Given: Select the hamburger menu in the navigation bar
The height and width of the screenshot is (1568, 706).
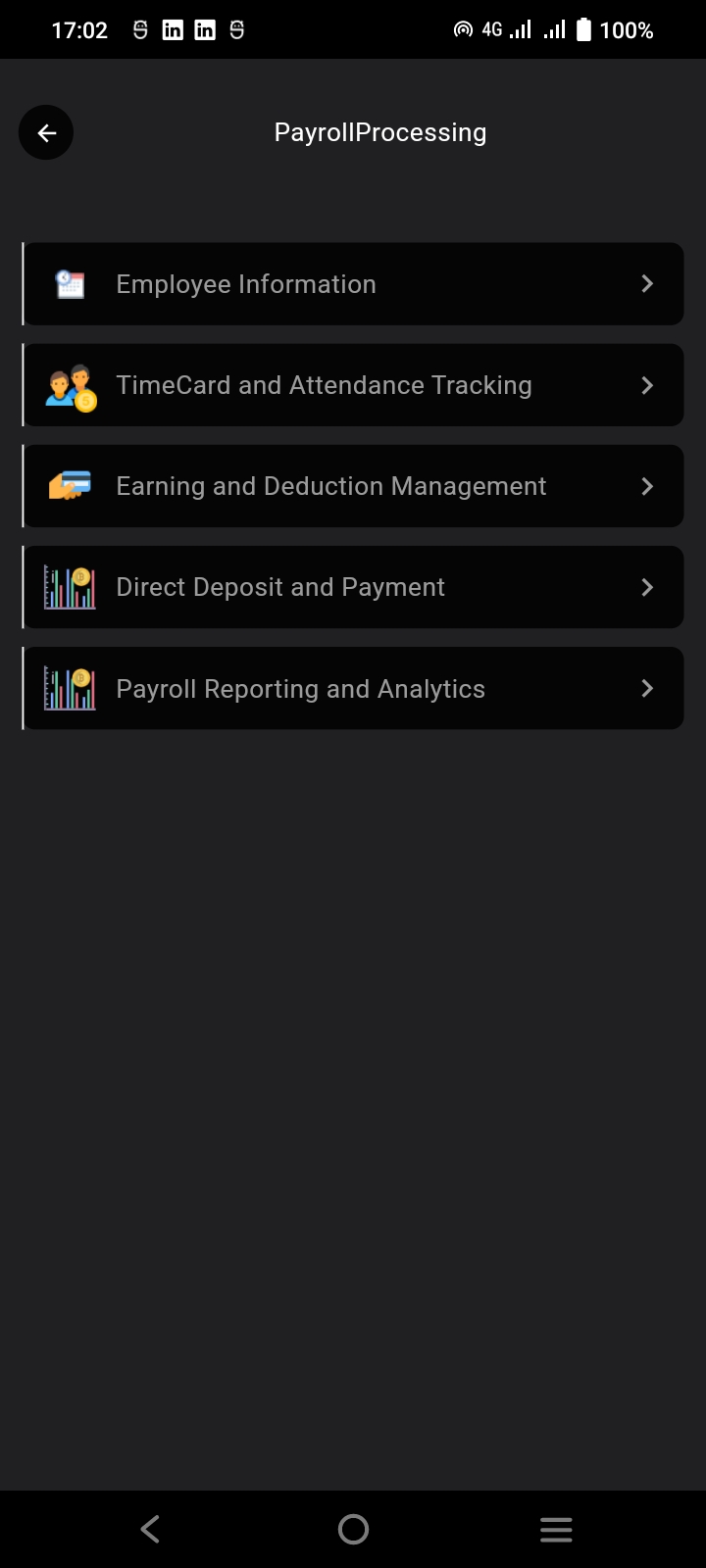Looking at the screenshot, I should point(556,1529).
